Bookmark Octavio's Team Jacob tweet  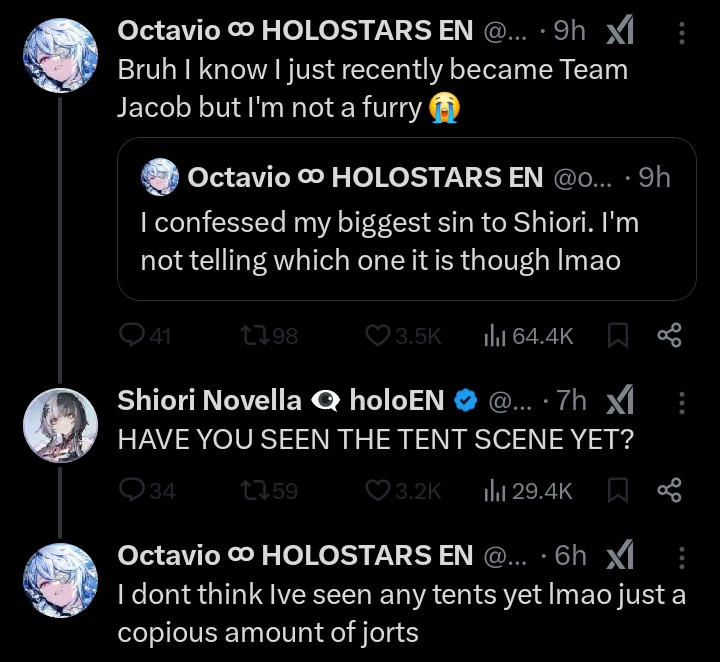pos(617,337)
